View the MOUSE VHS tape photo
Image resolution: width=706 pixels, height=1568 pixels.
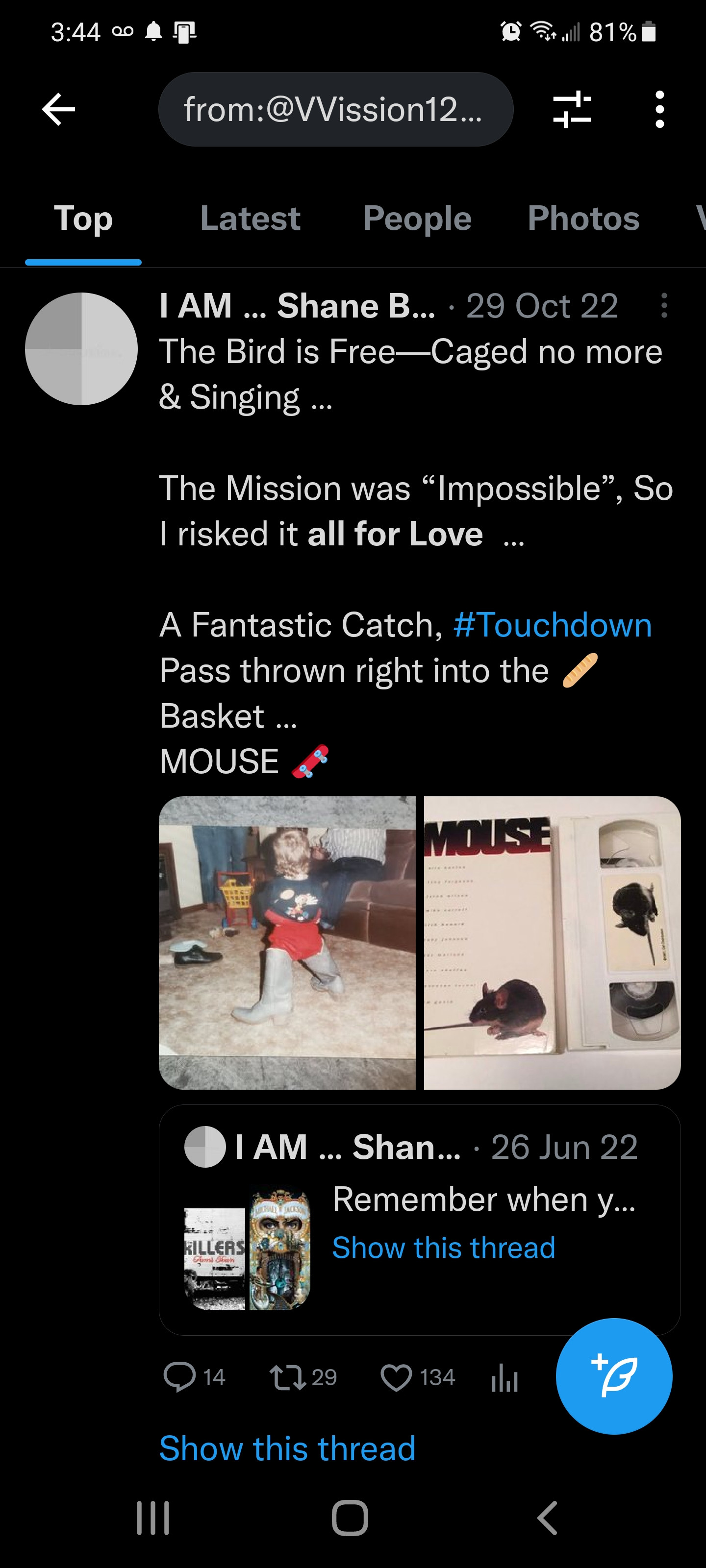point(552,942)
